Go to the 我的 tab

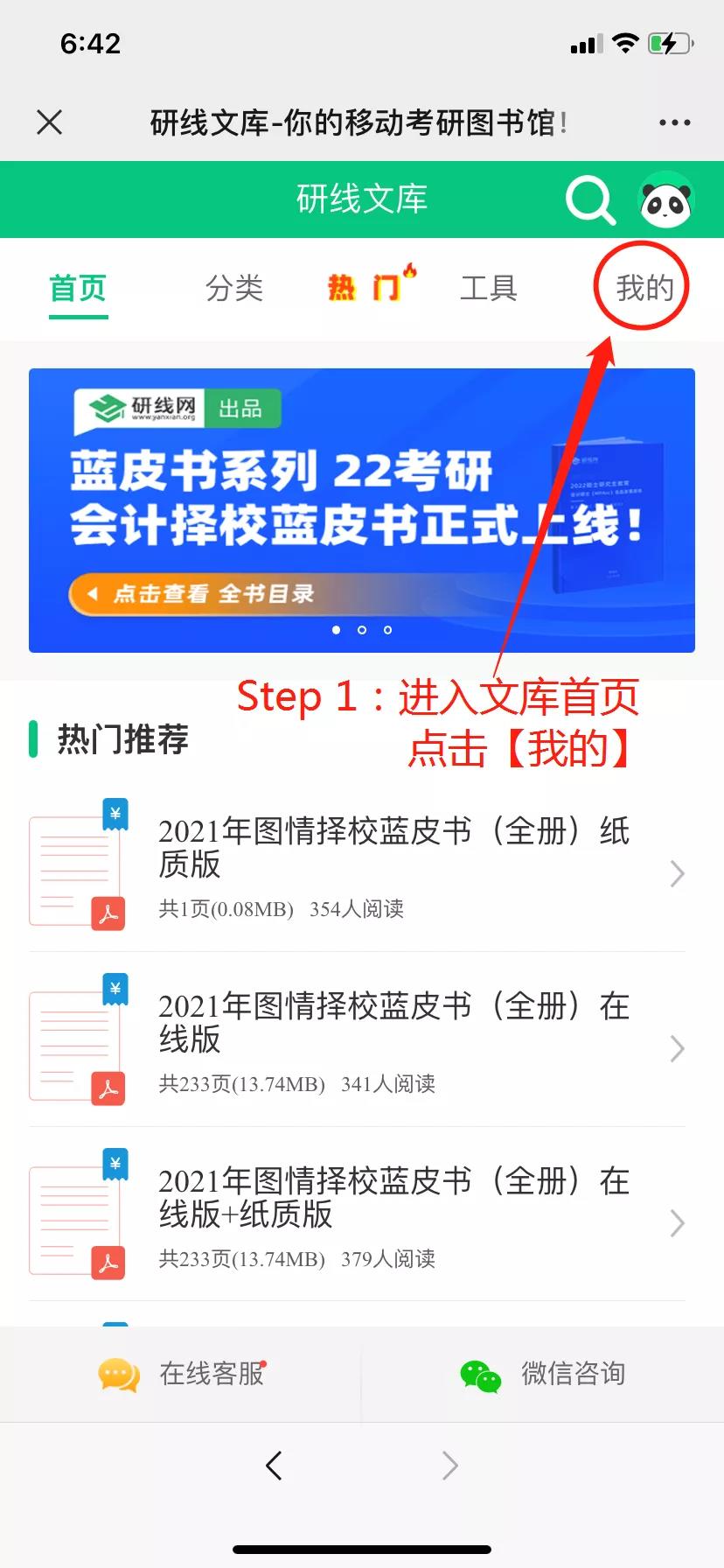coord(644,287)
